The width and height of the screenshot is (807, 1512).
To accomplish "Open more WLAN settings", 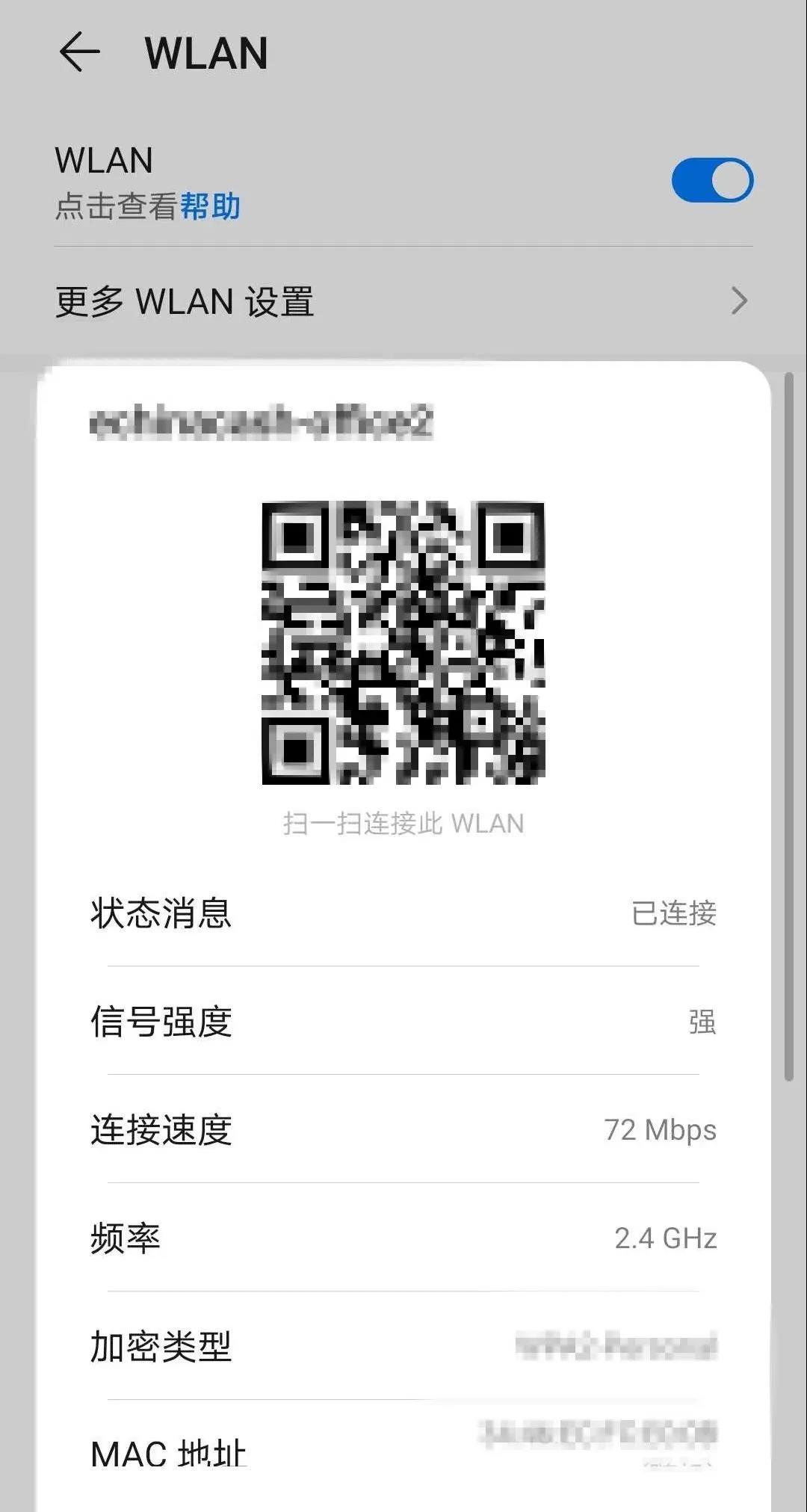I will (403, 300).
